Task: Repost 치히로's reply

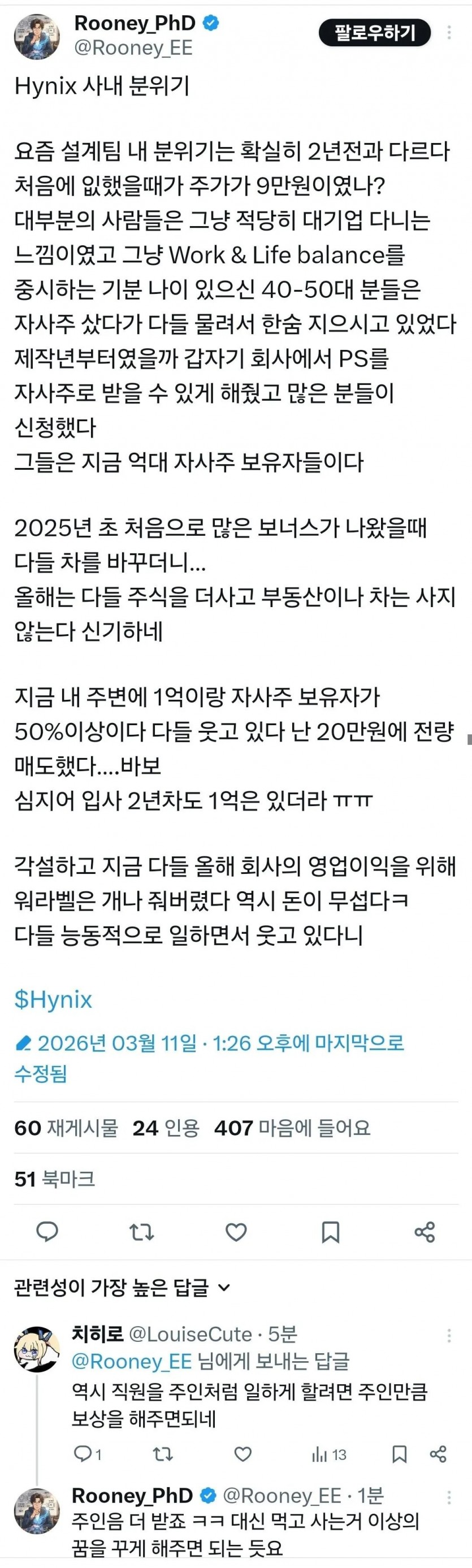Action: pyautogui.click(x=163, y=1454)
